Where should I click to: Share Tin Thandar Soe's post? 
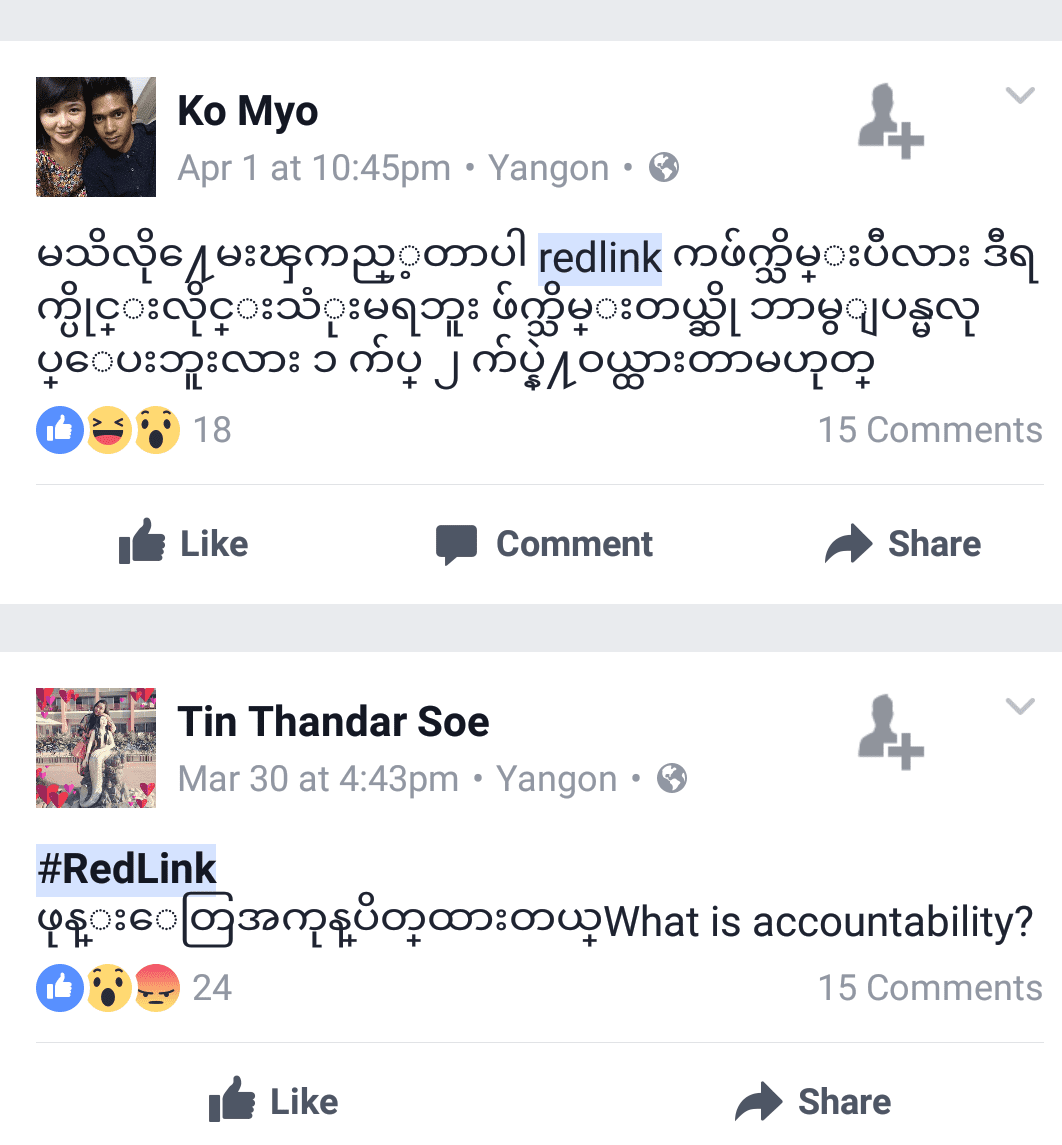[x=813, y=1103]
